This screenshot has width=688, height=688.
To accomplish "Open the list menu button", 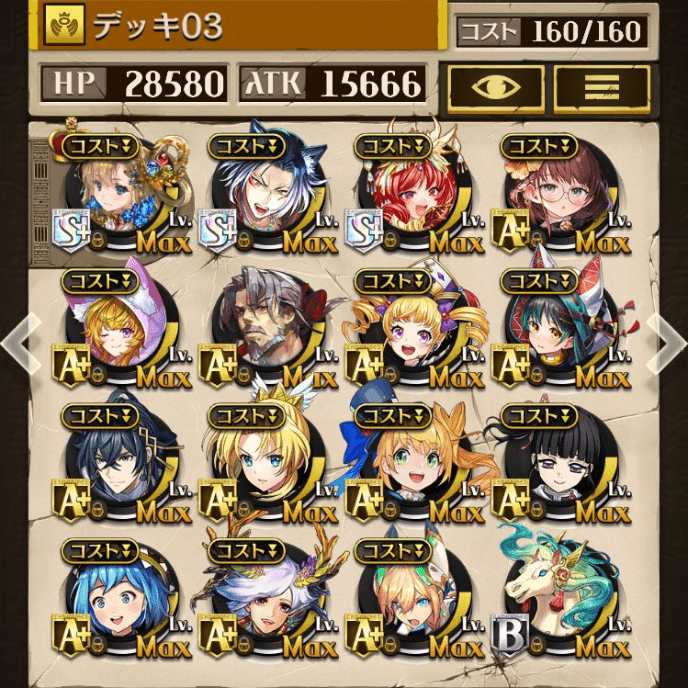I will tap(602, 86).
